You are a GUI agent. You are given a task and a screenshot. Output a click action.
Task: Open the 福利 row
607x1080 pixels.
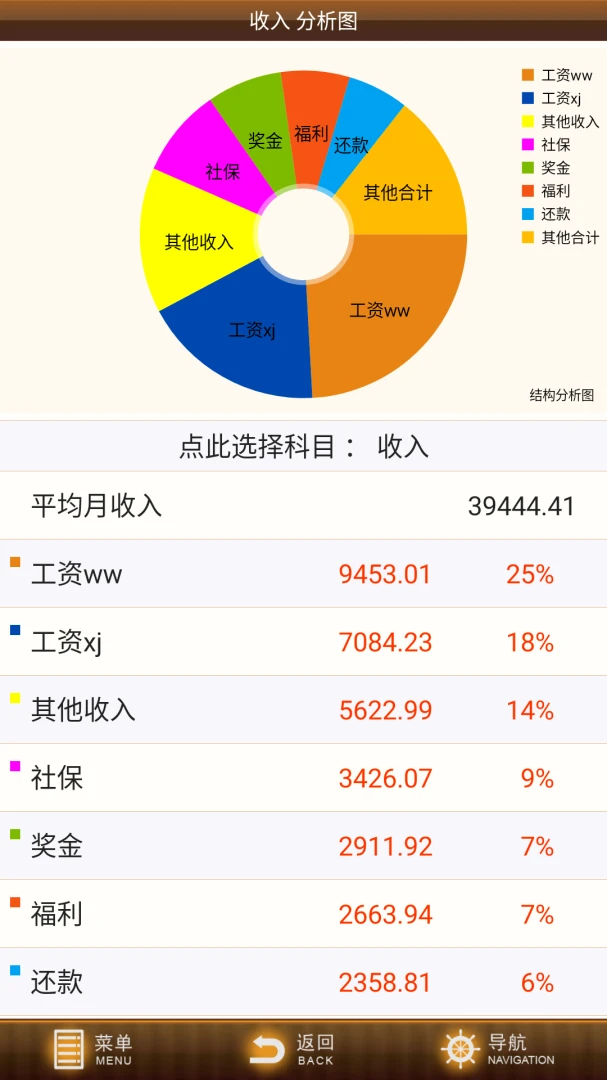pyautogui.click(x=303, y=914)
